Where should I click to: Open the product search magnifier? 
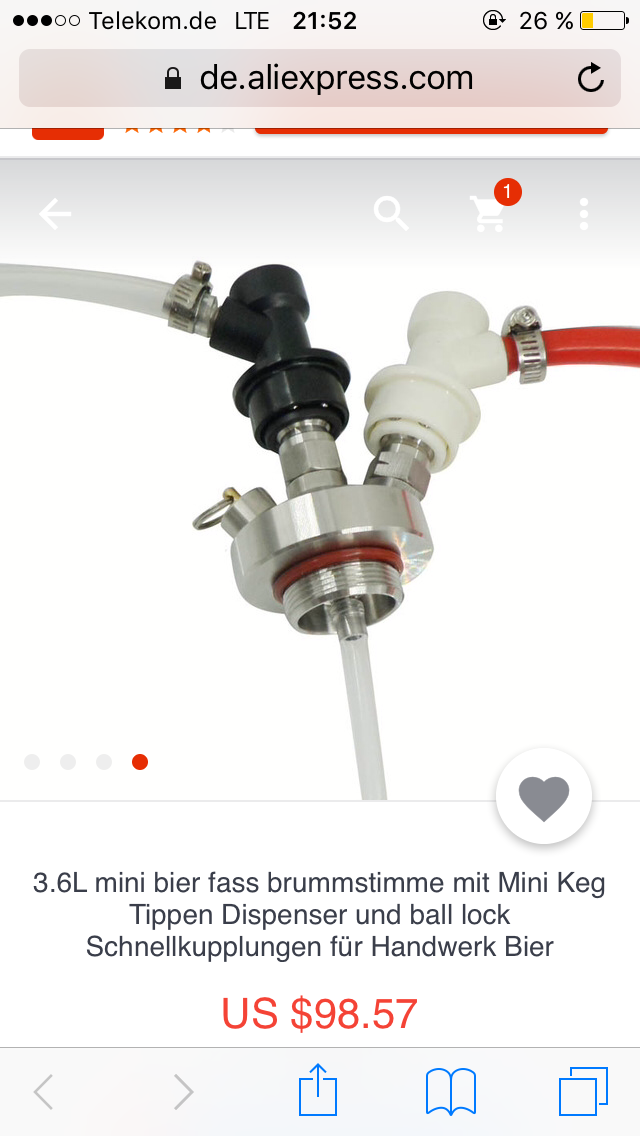pyautogui.click(x=391, y=213)
